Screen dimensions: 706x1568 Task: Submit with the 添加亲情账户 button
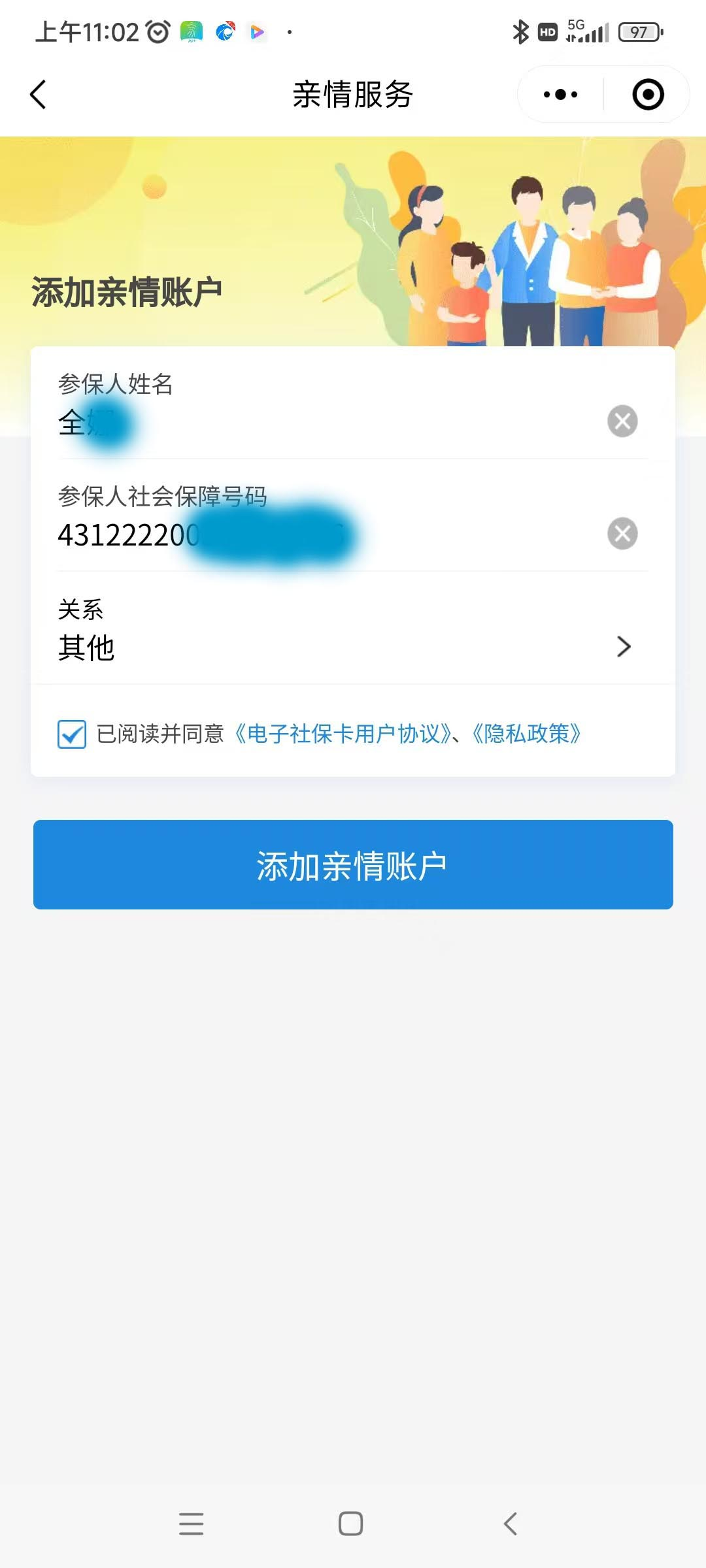[x=353, y=864]
